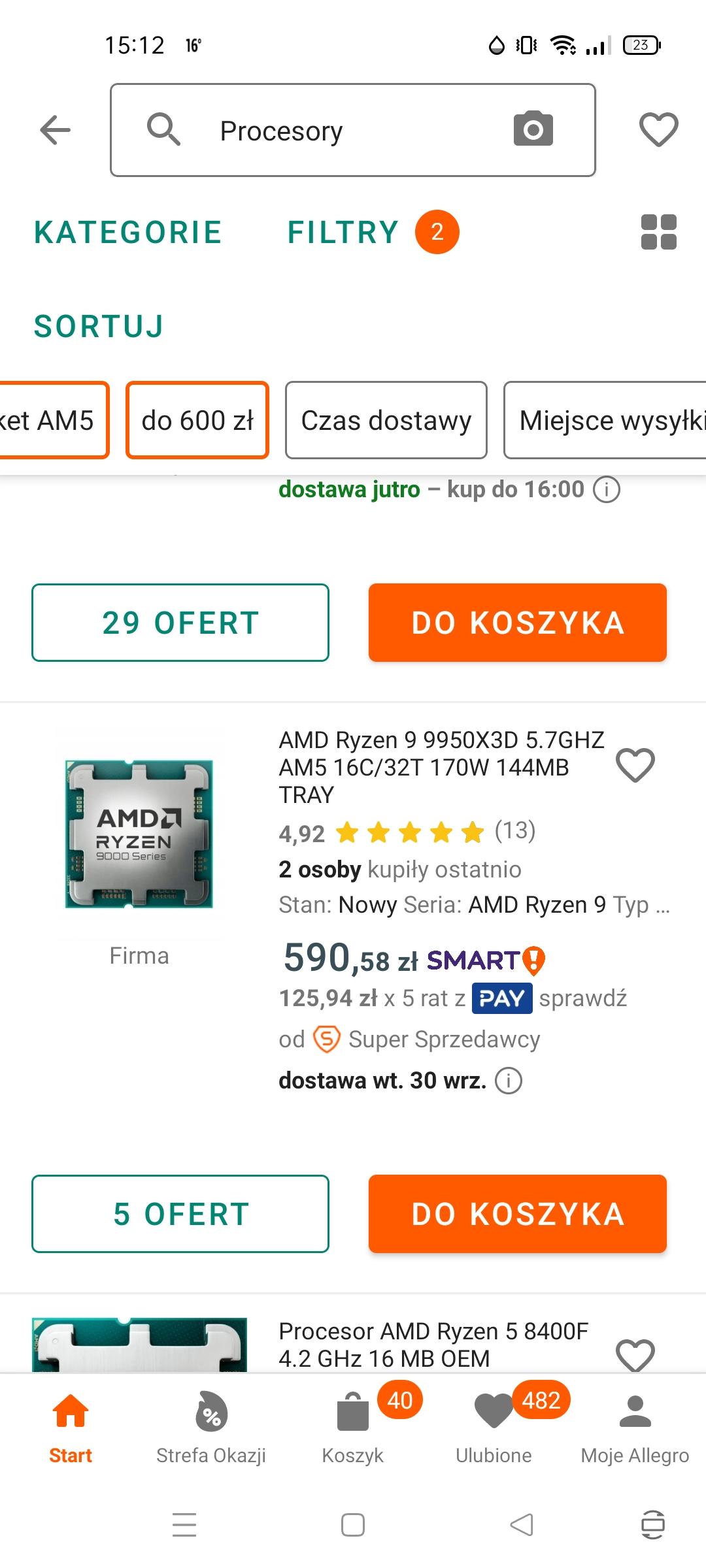
Task: Select the 'Czas dostawy' filter chip
Action: tap(386, 420)
